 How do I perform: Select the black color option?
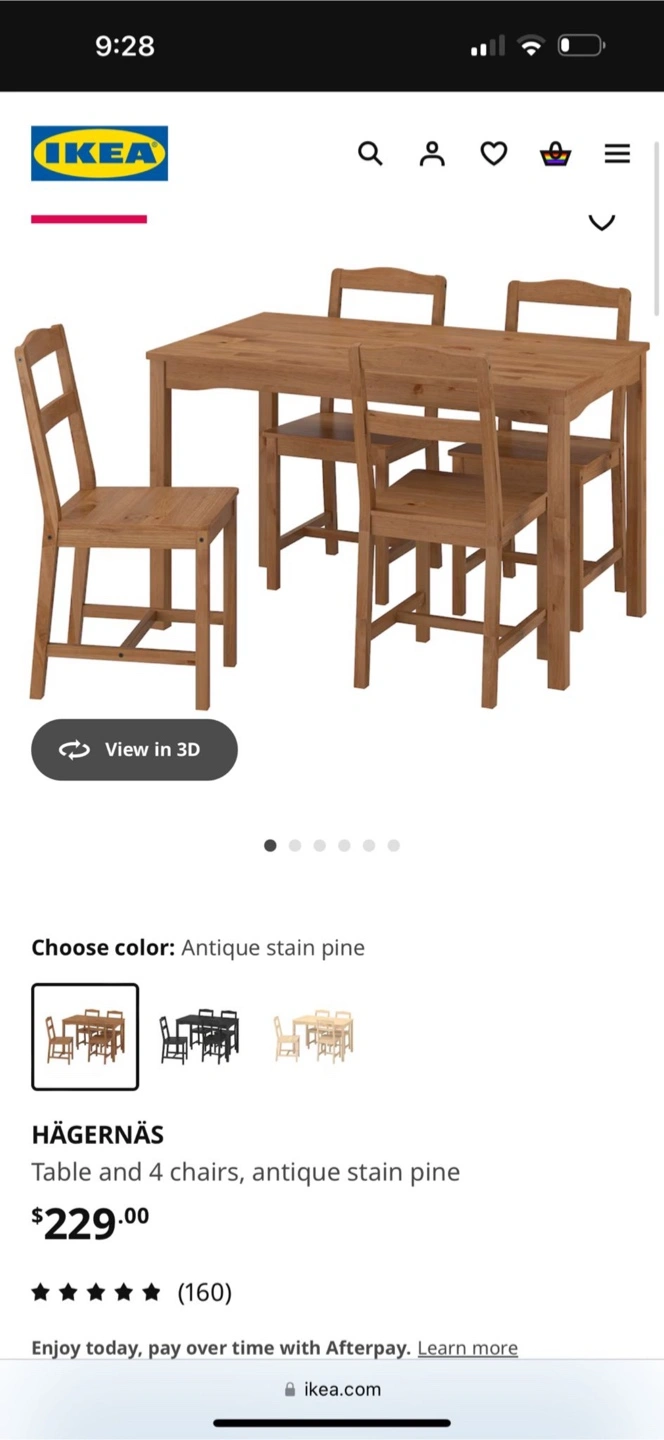[x=199, y=1036]
